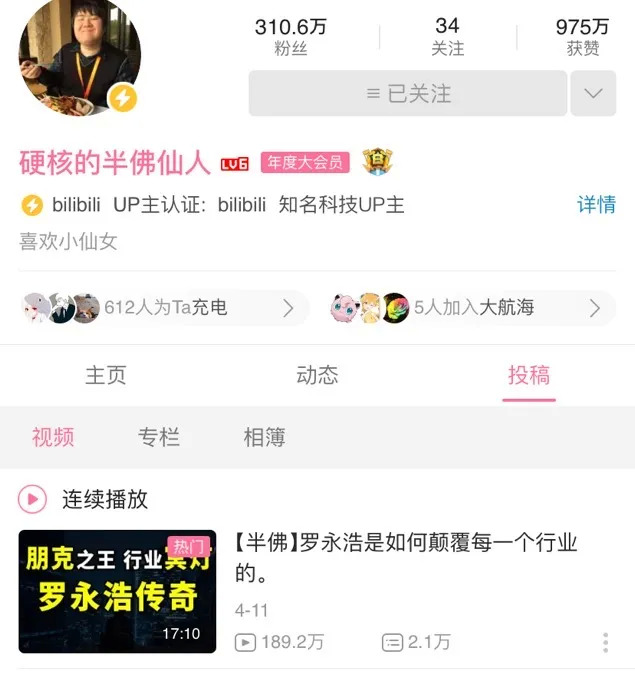Switch to the 相簿 sub-tab
Viewport: 635px width, 680px height.
[x=265, y=437]
